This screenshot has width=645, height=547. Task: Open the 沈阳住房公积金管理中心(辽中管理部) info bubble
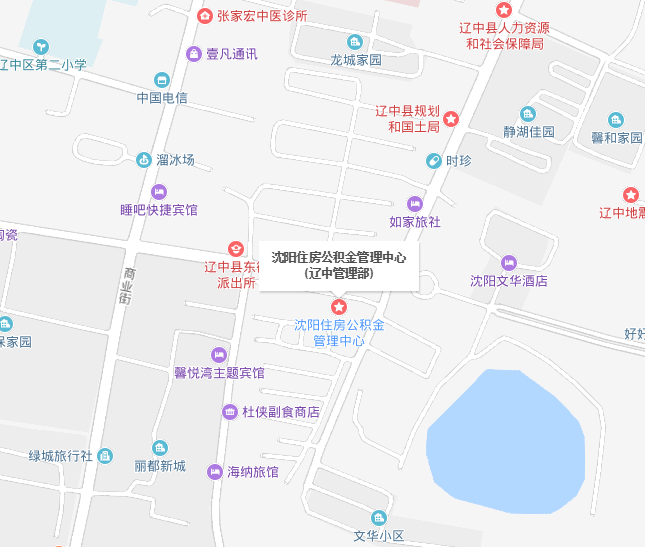click(x=339, y=265)
